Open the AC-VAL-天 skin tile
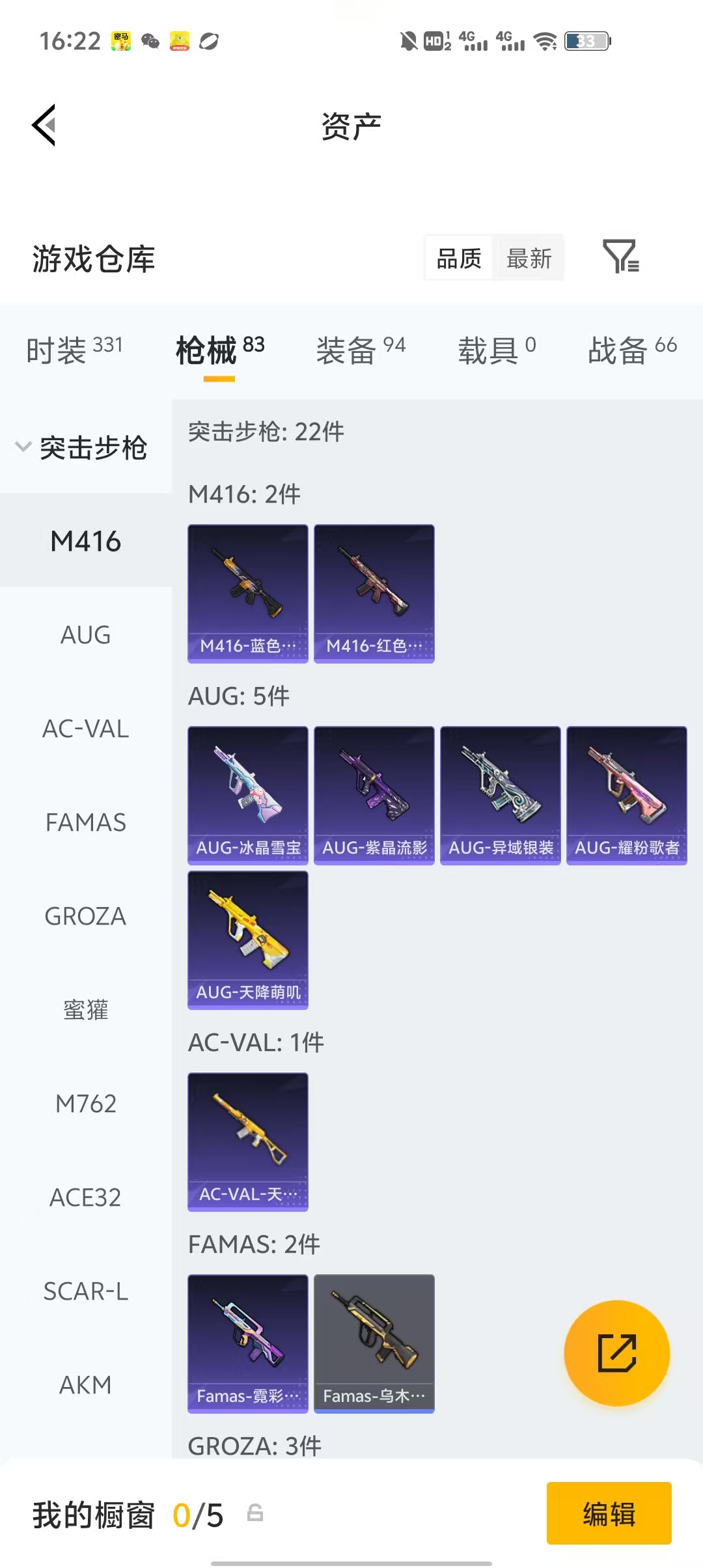Image resolution: width=703 pixels, height=1568 pixels. click(248, 1141)
